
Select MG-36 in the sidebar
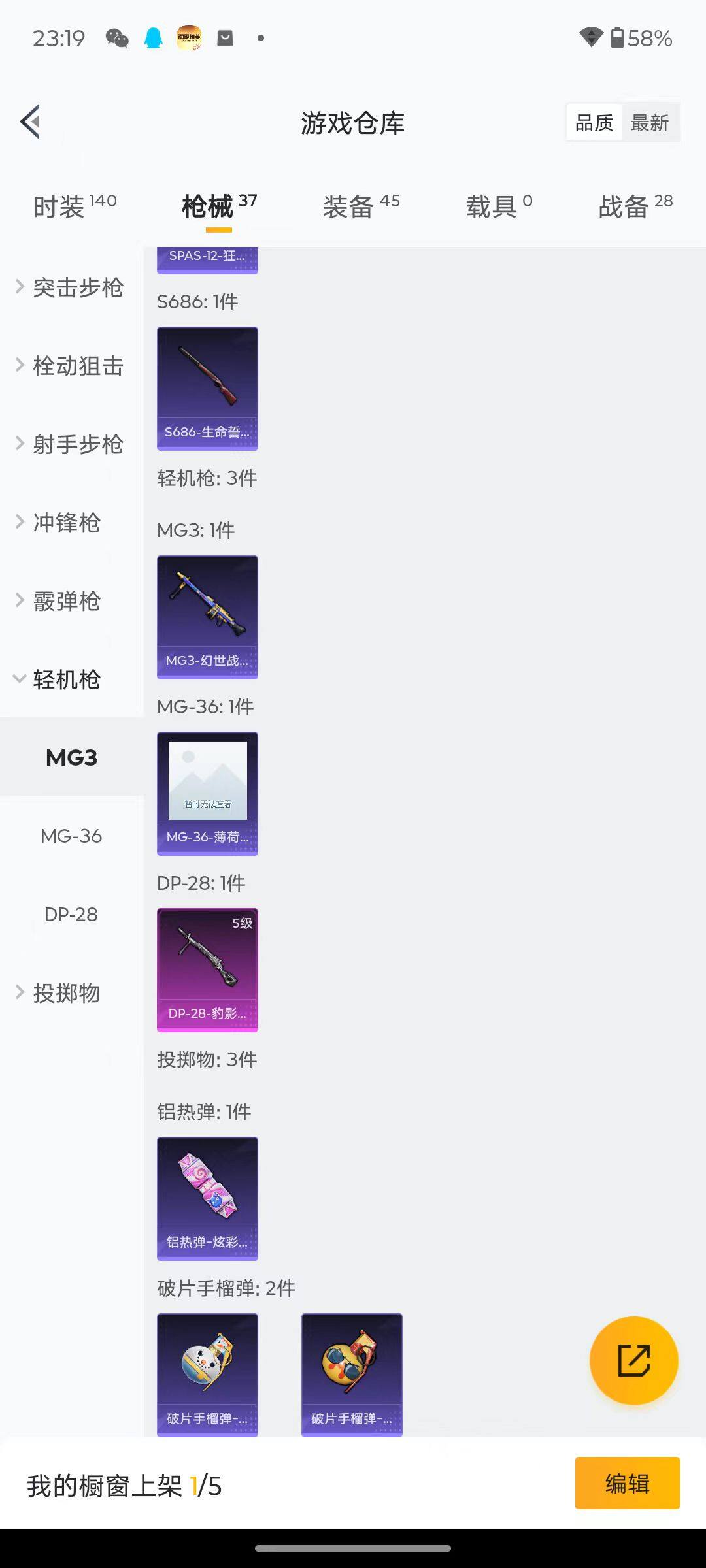(x=71, y=836)
